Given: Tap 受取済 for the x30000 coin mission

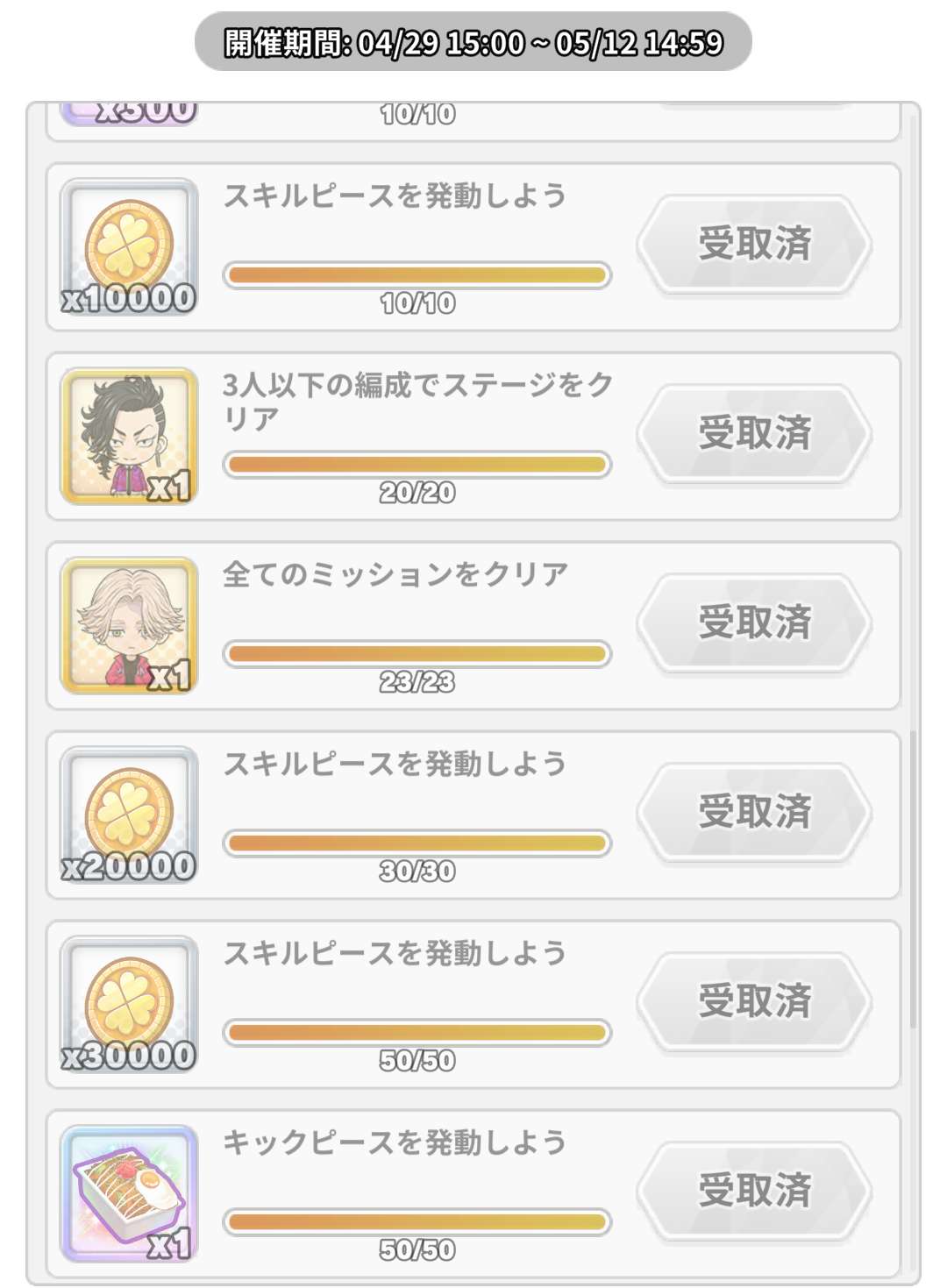Looking at the screenshot, I should (754, 1002).
